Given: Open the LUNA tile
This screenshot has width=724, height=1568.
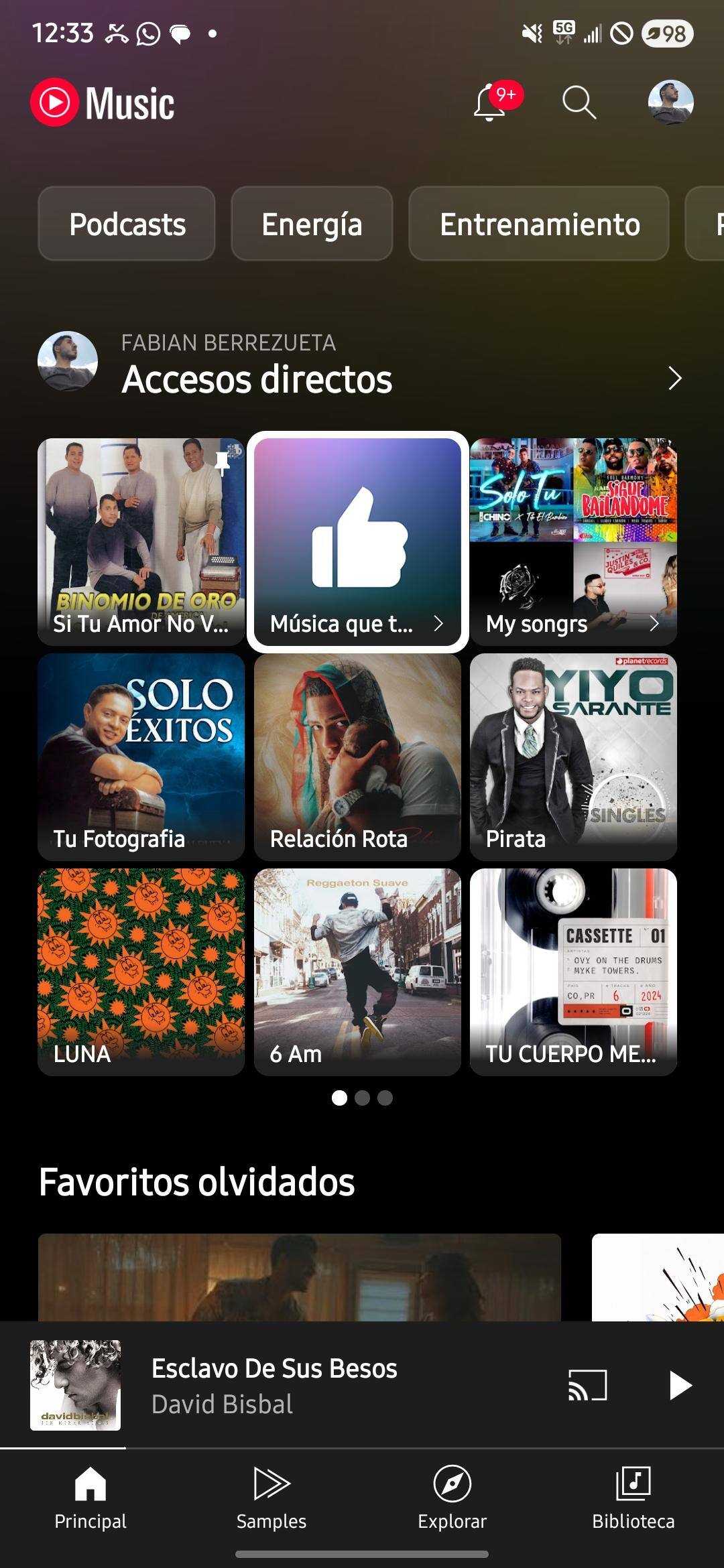Looking at the screenshot, I should tap(141, 972).
